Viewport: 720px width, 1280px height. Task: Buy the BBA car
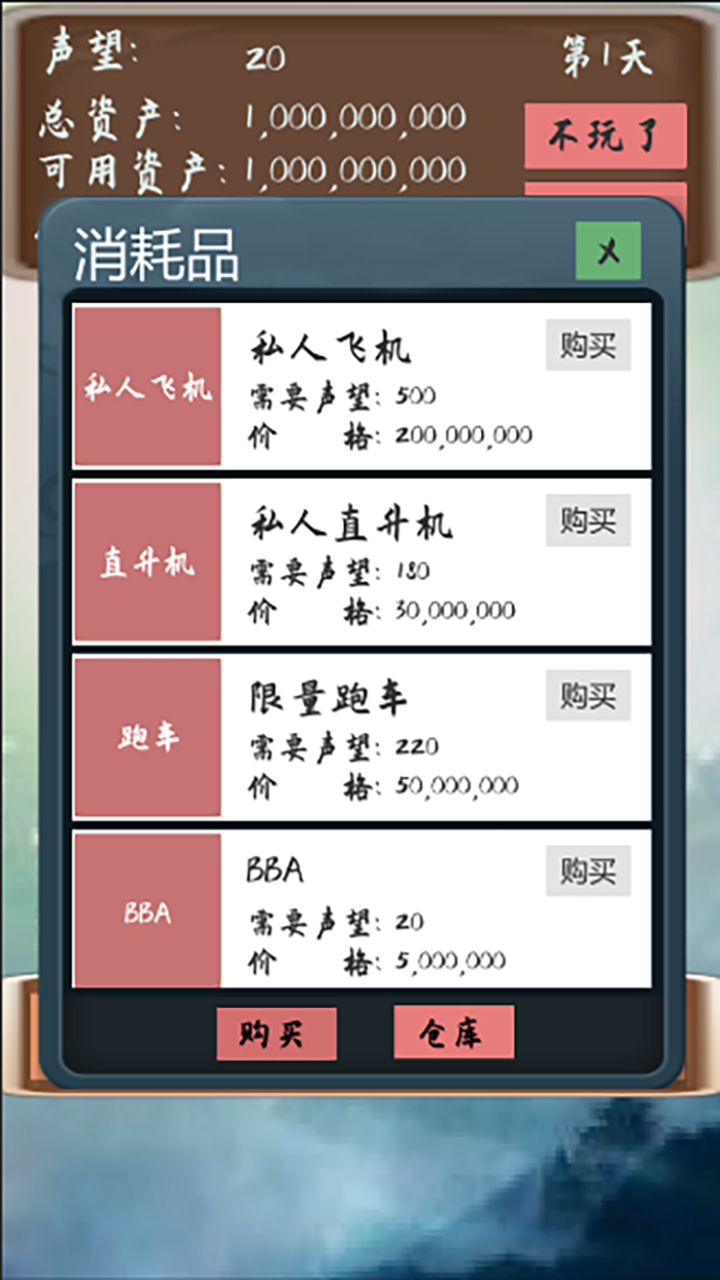pos(588,871)
